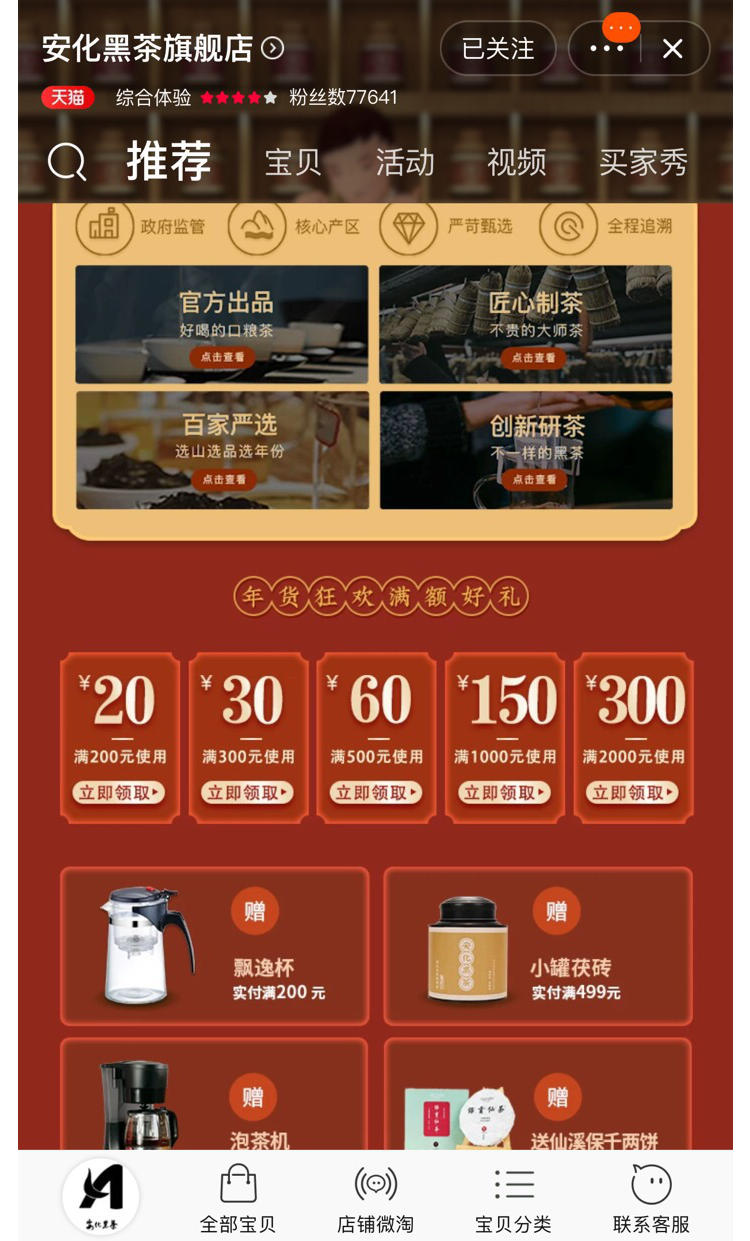The width and height of the screenshot is (750, 1241).
Task: Open 宝贝分类 categories
Action: (x=513, y=1198)
